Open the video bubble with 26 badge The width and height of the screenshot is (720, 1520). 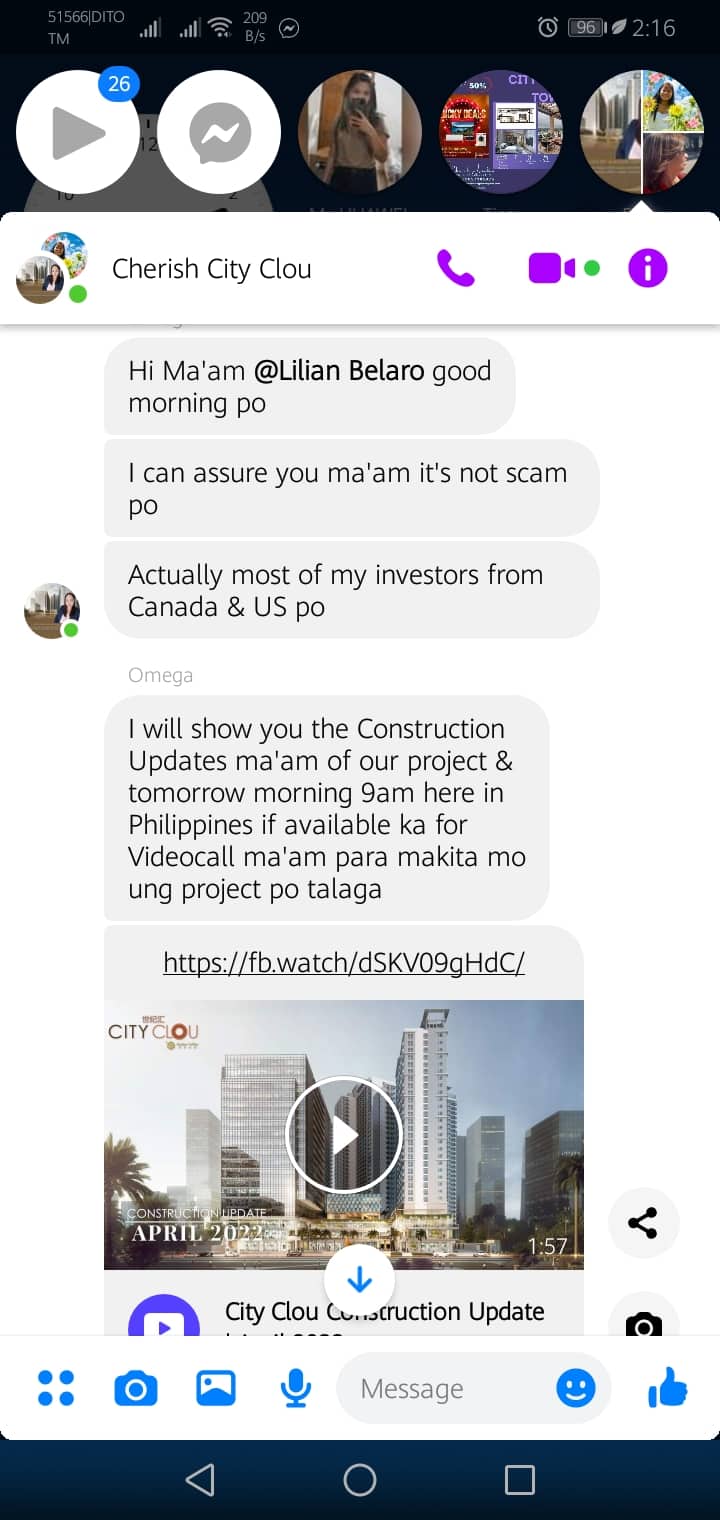click(x=78, y=132)
